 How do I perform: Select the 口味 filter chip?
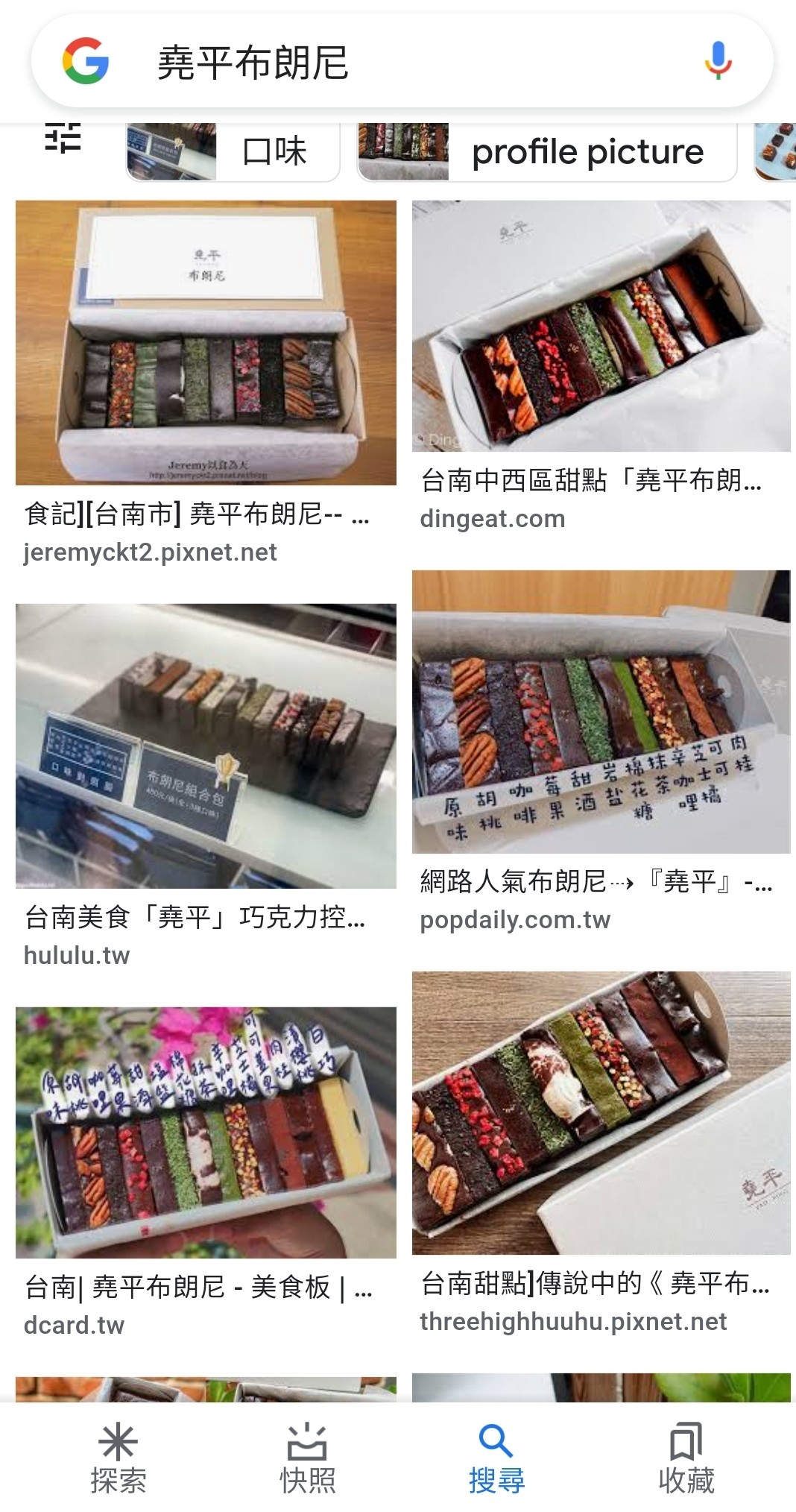(233, 151)
